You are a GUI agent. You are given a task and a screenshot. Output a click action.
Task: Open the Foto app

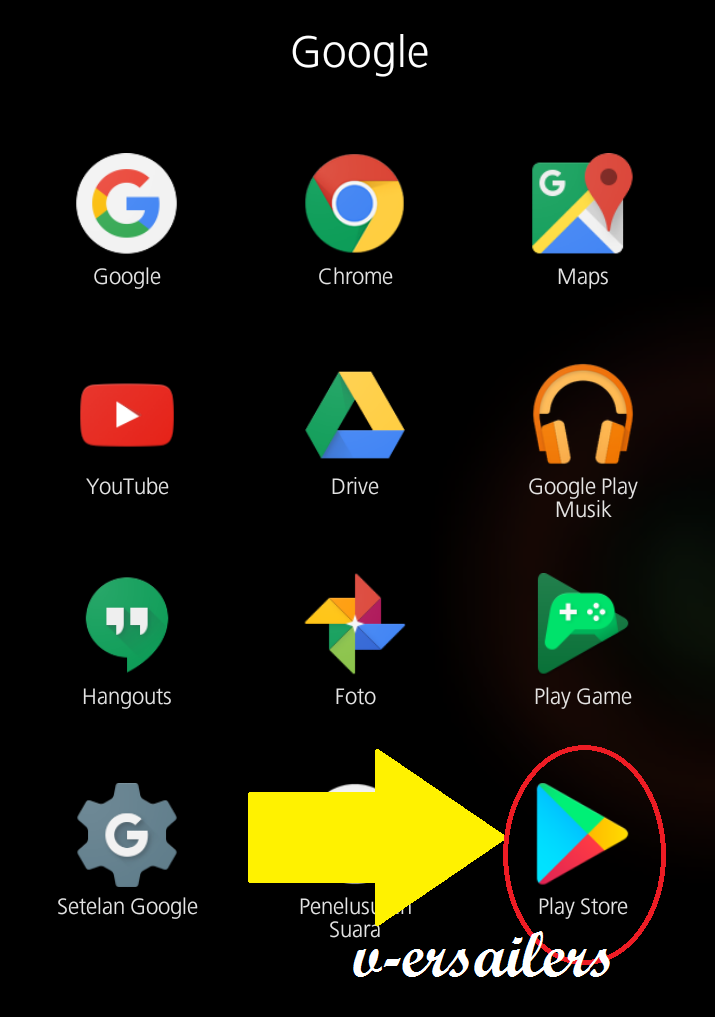click(355, 625)
